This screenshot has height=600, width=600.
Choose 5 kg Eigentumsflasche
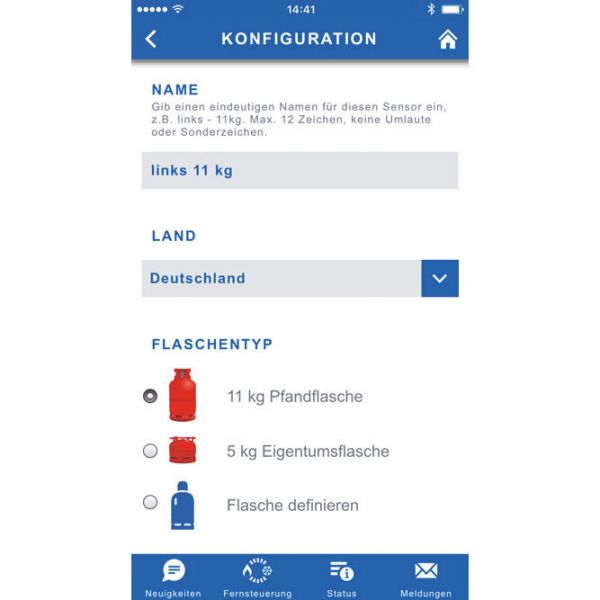pyautogui.click(x=150, y=451)
